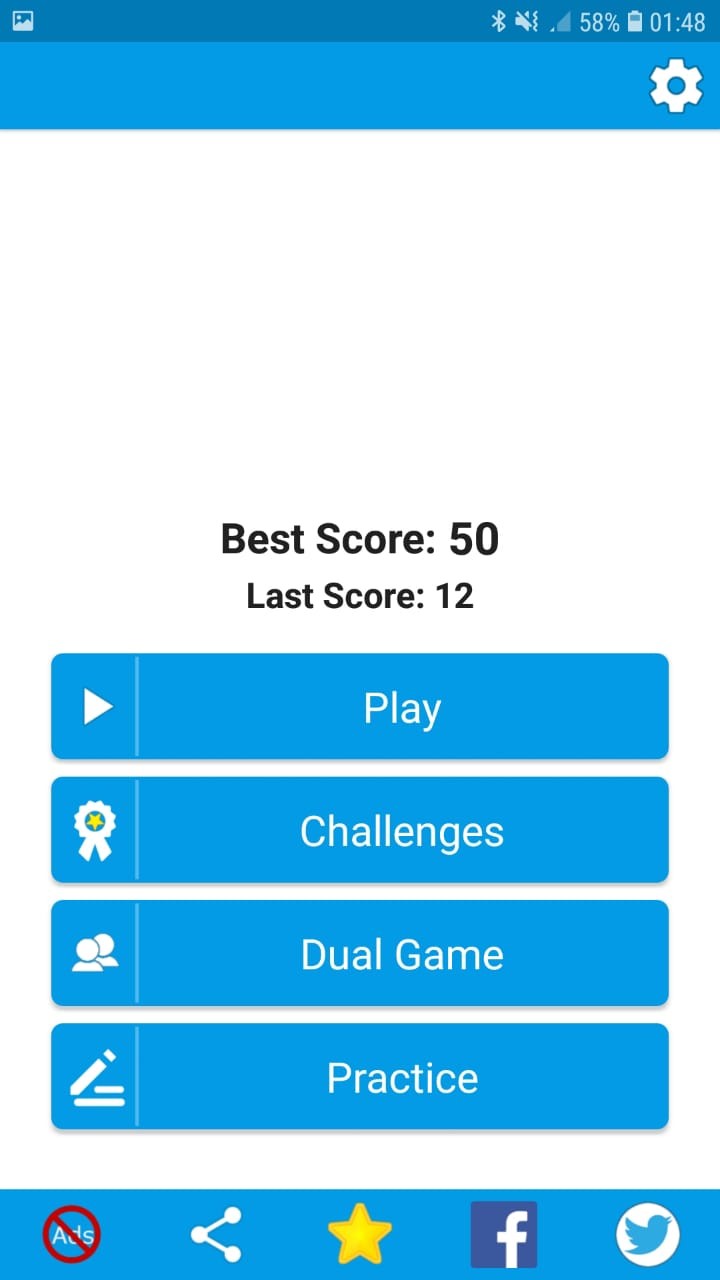Start a Dual Game
The height and width of the screenshot is (1280, 720).
[x=360, y=953]
